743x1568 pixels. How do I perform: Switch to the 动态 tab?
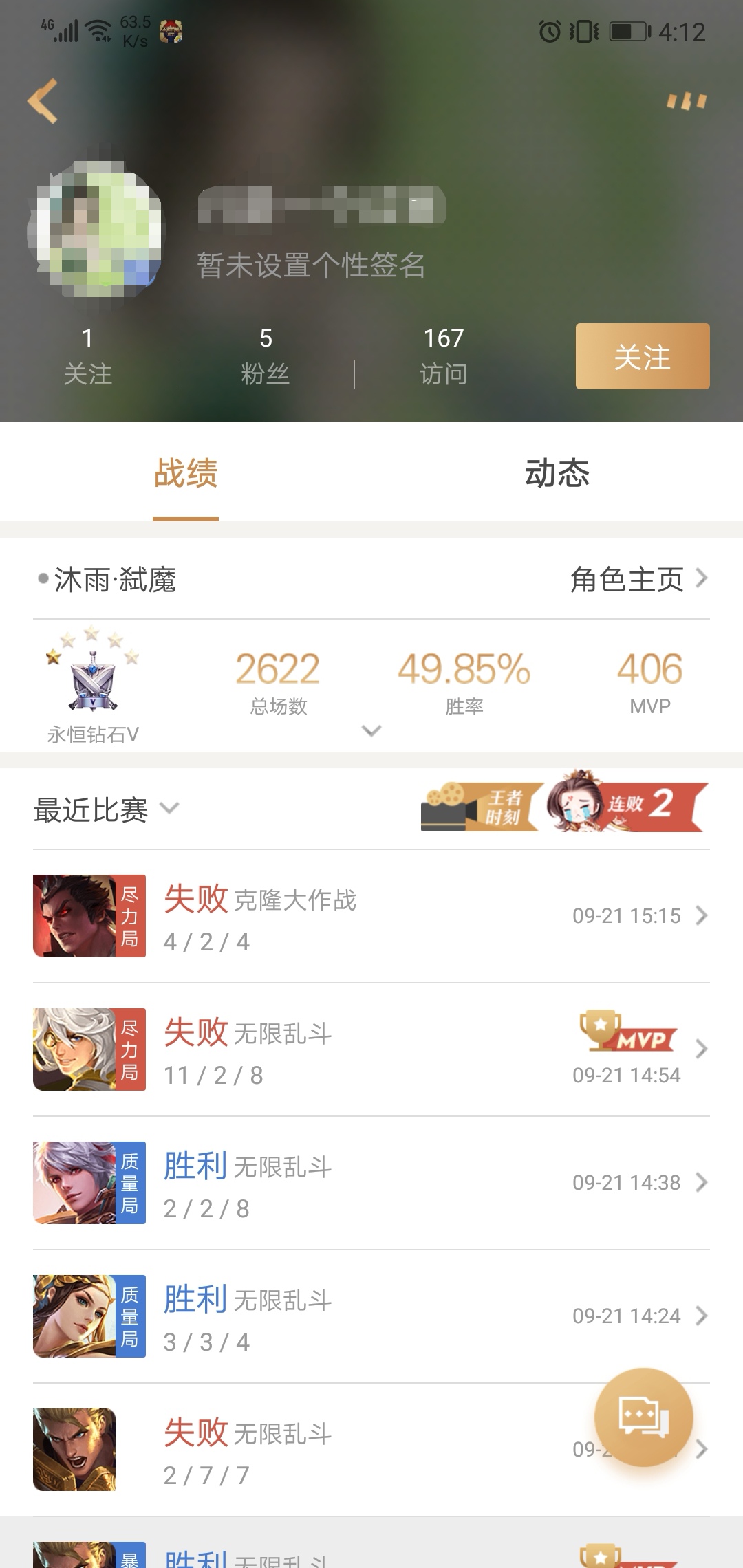557,473
